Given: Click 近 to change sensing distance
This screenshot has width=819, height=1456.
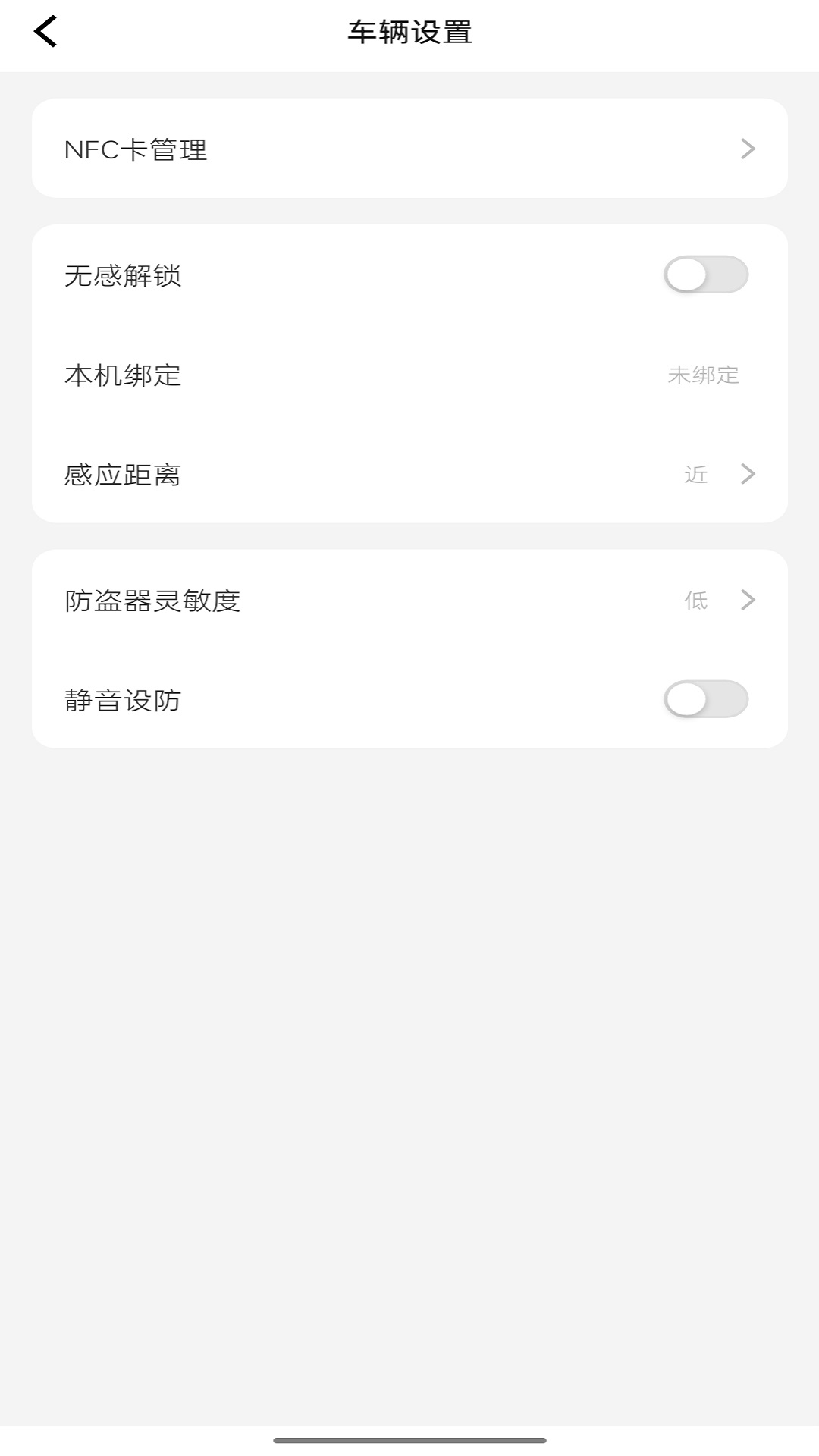Looking at the screenshot, I should [695, 474].
